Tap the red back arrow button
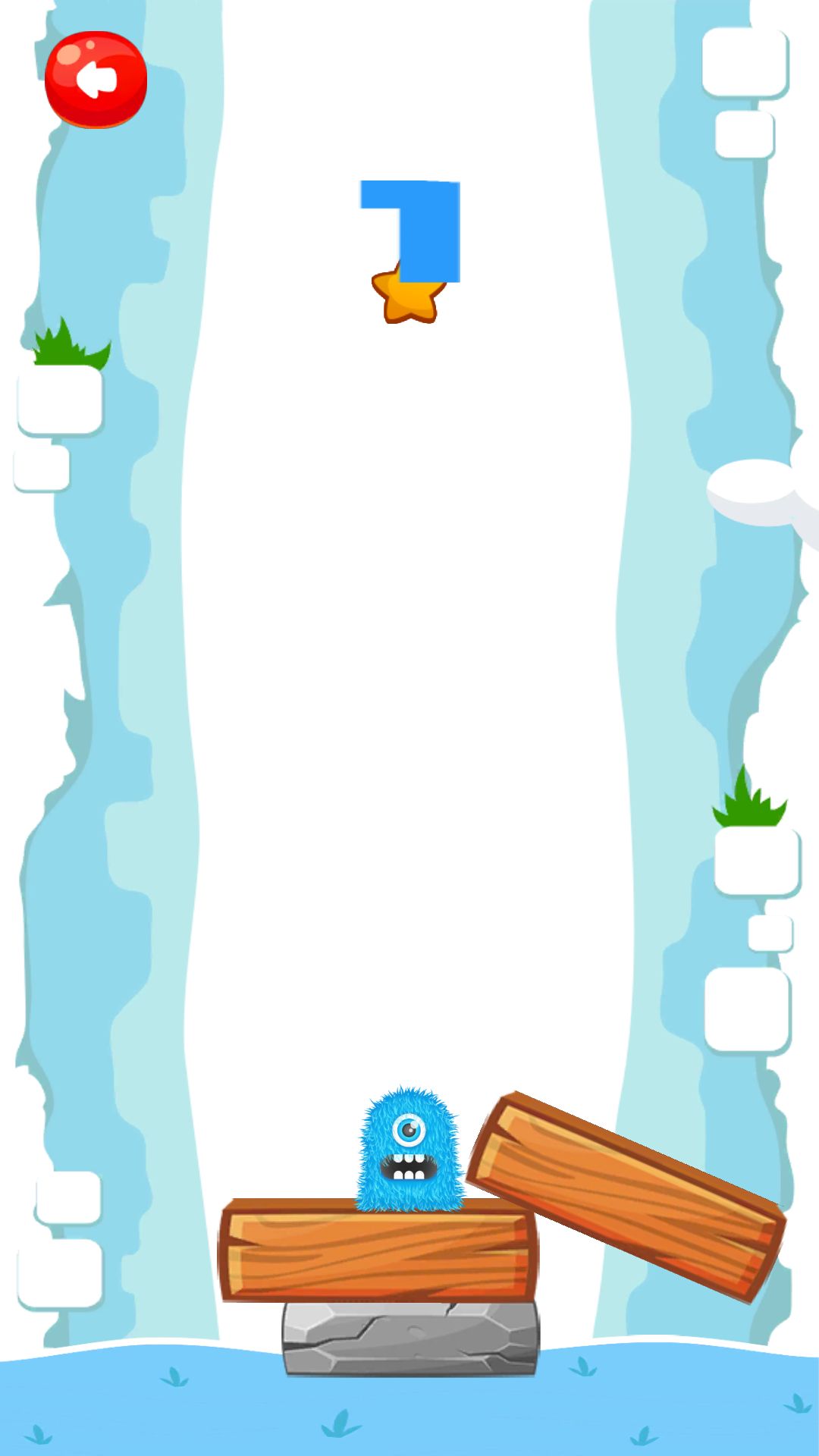The width and height of the screenshot is (819, 1456). (x=96, y=79)
